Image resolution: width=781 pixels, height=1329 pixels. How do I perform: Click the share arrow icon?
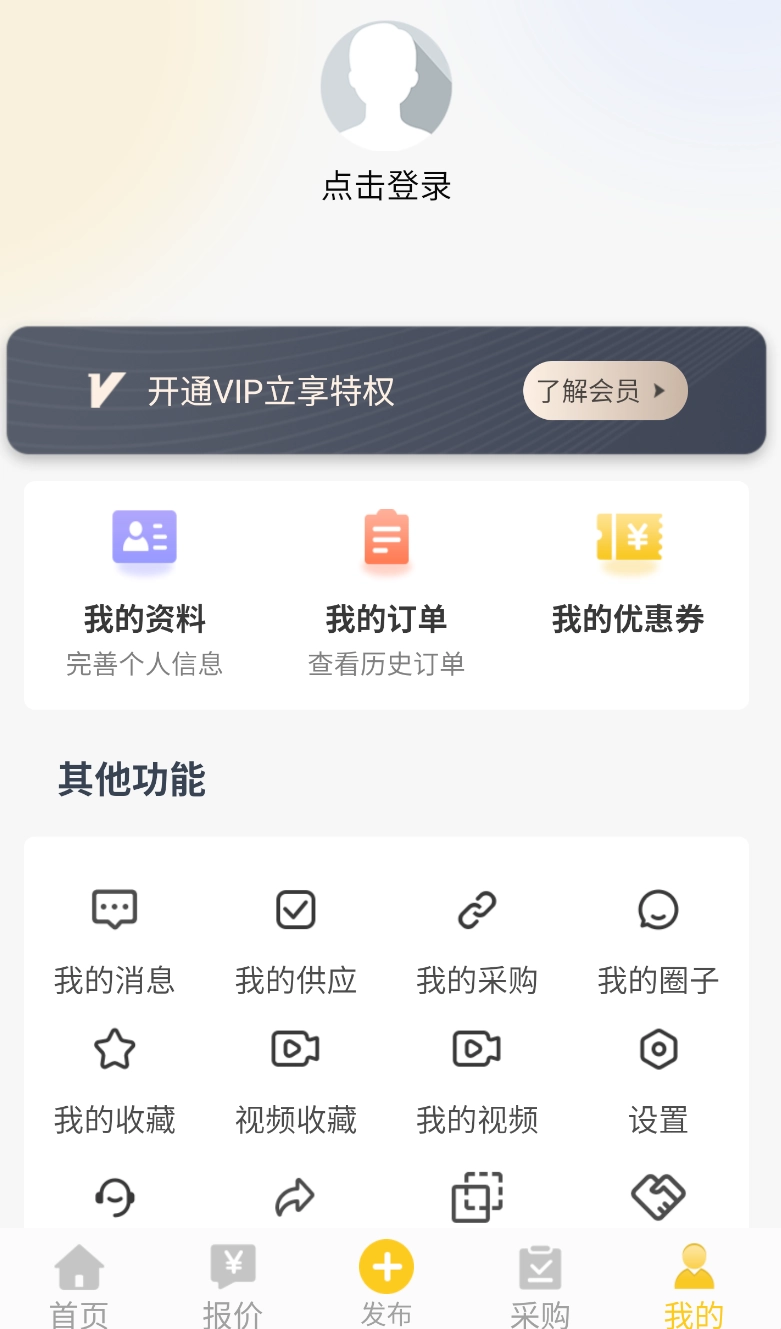(295, 1196)
